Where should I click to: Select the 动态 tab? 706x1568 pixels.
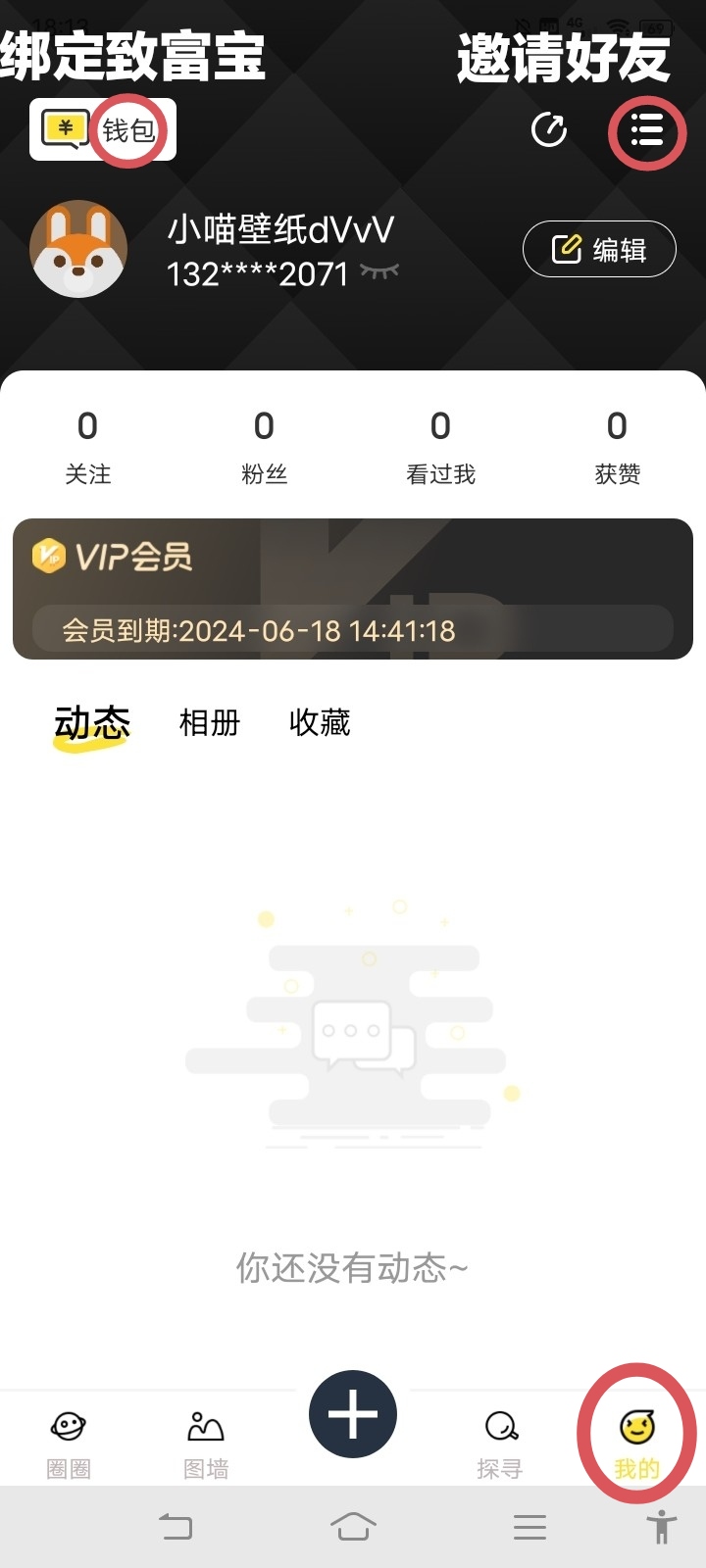92,723
